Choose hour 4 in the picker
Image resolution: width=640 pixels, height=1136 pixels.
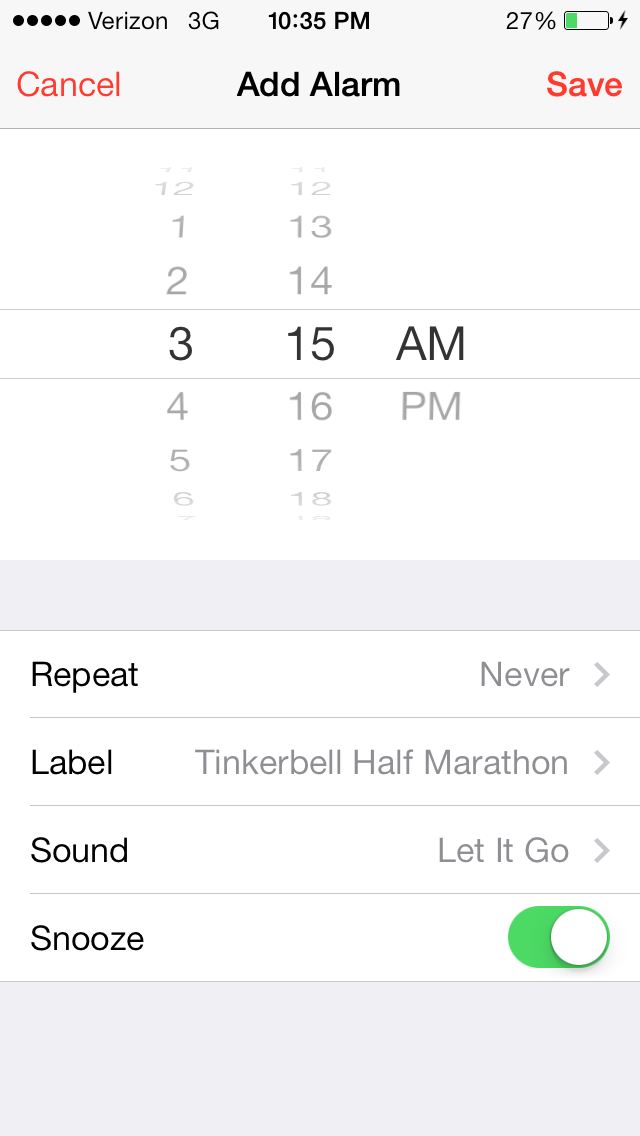coord(178,407)
